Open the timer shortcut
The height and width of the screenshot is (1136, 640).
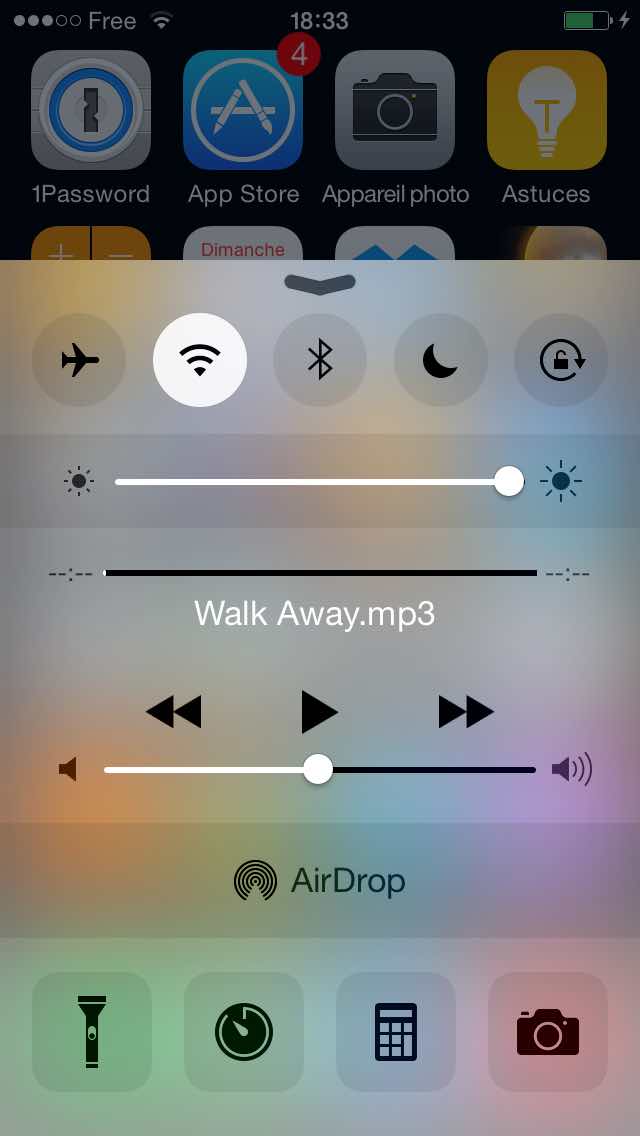click(x=244, y=1032)
